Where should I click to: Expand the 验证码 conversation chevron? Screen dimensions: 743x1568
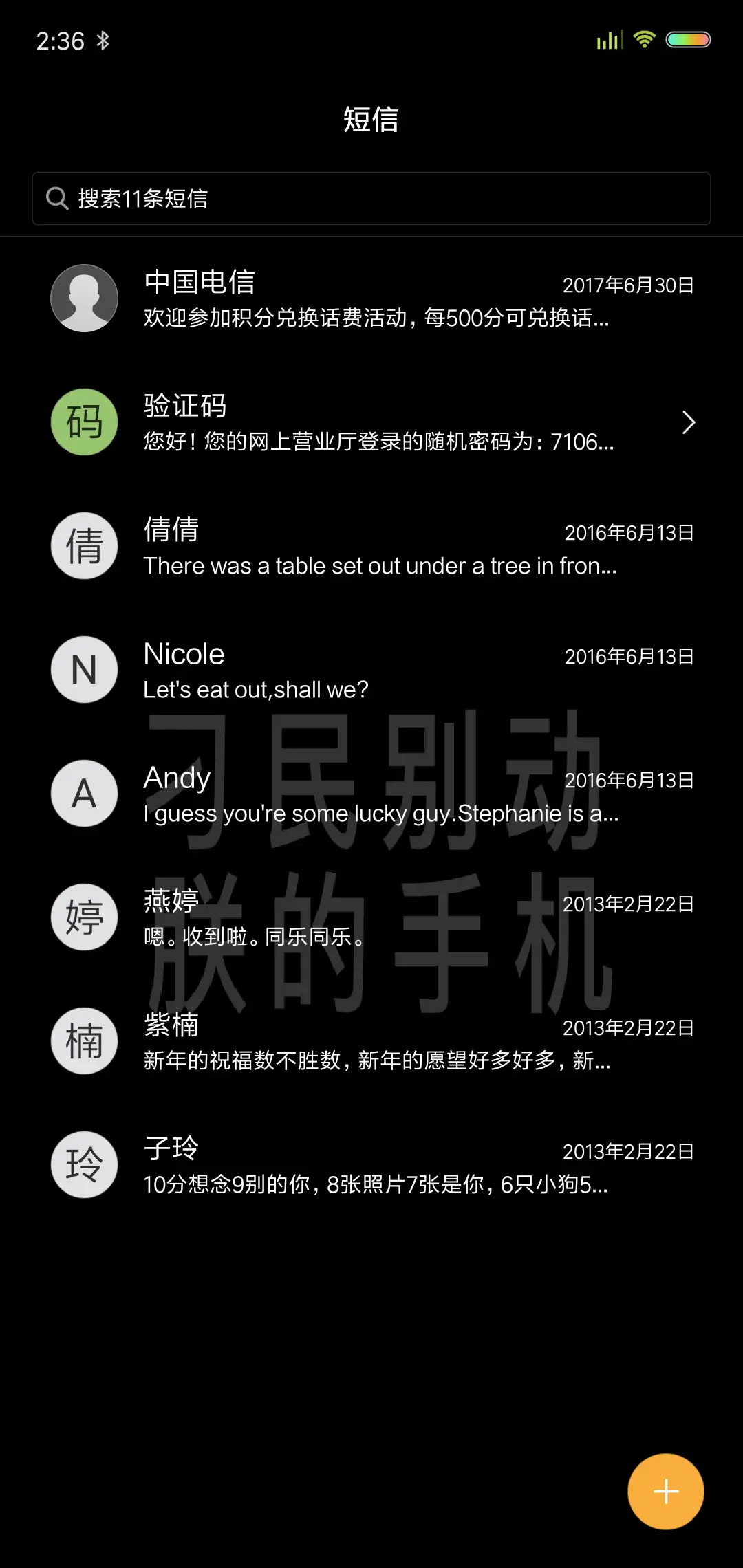pyautogui.click(x=688, y=422)
